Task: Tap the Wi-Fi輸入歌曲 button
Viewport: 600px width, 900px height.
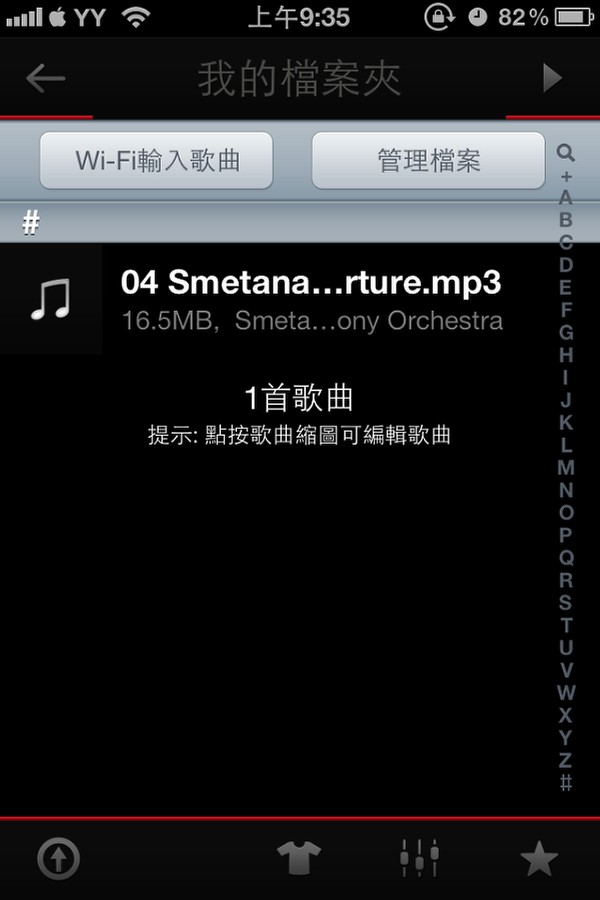Action: coord(157,161)
